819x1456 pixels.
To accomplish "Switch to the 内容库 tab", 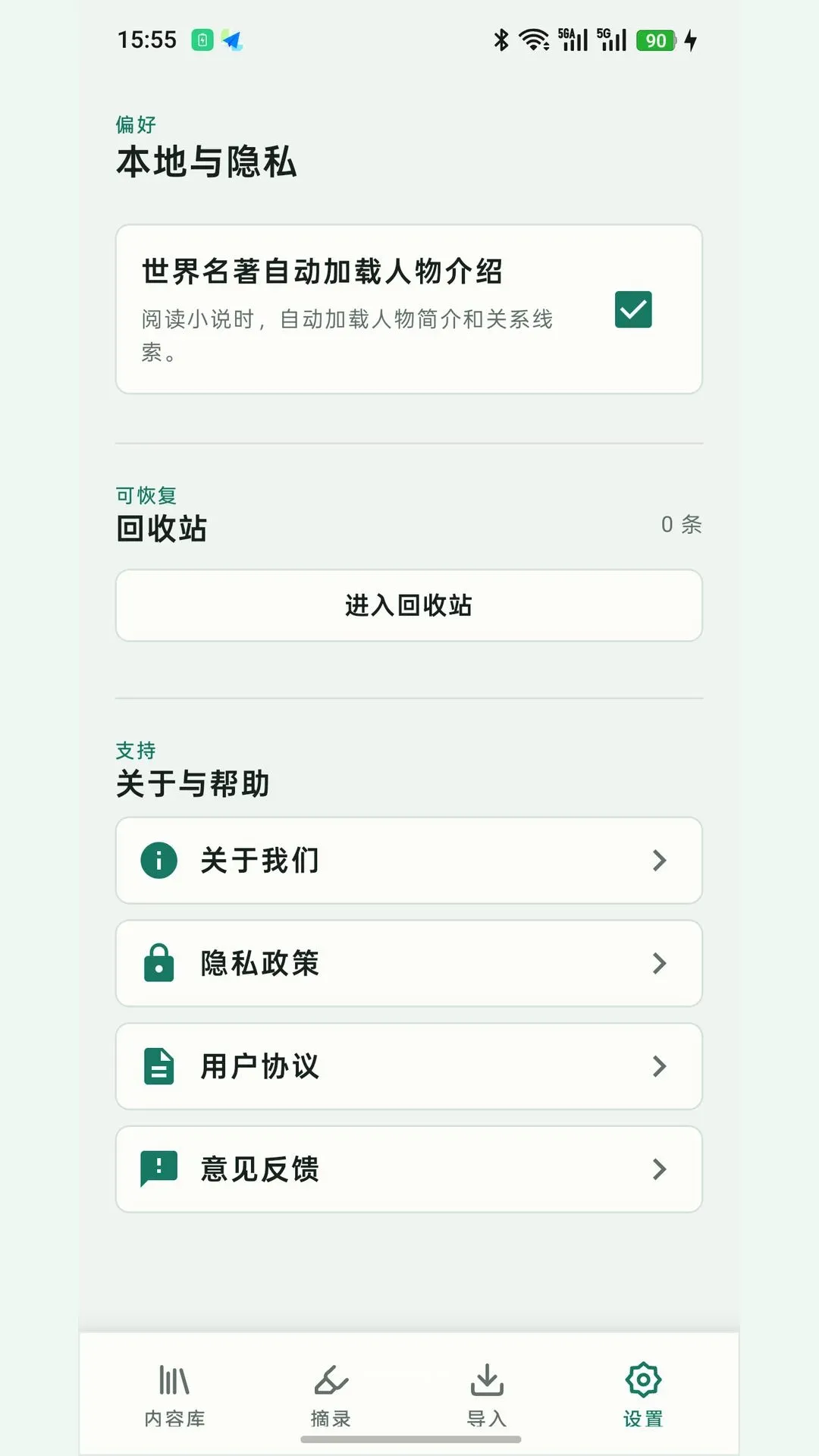I will [x=174, y=1395].
